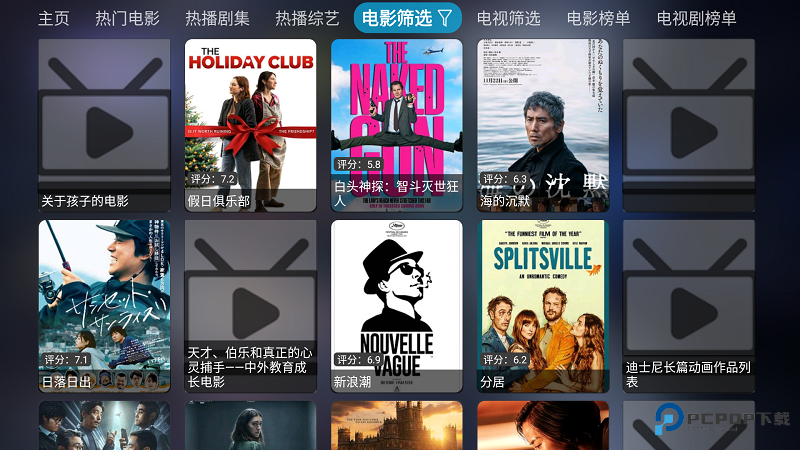Switch to the 主页 tab

tap(54, 18)
